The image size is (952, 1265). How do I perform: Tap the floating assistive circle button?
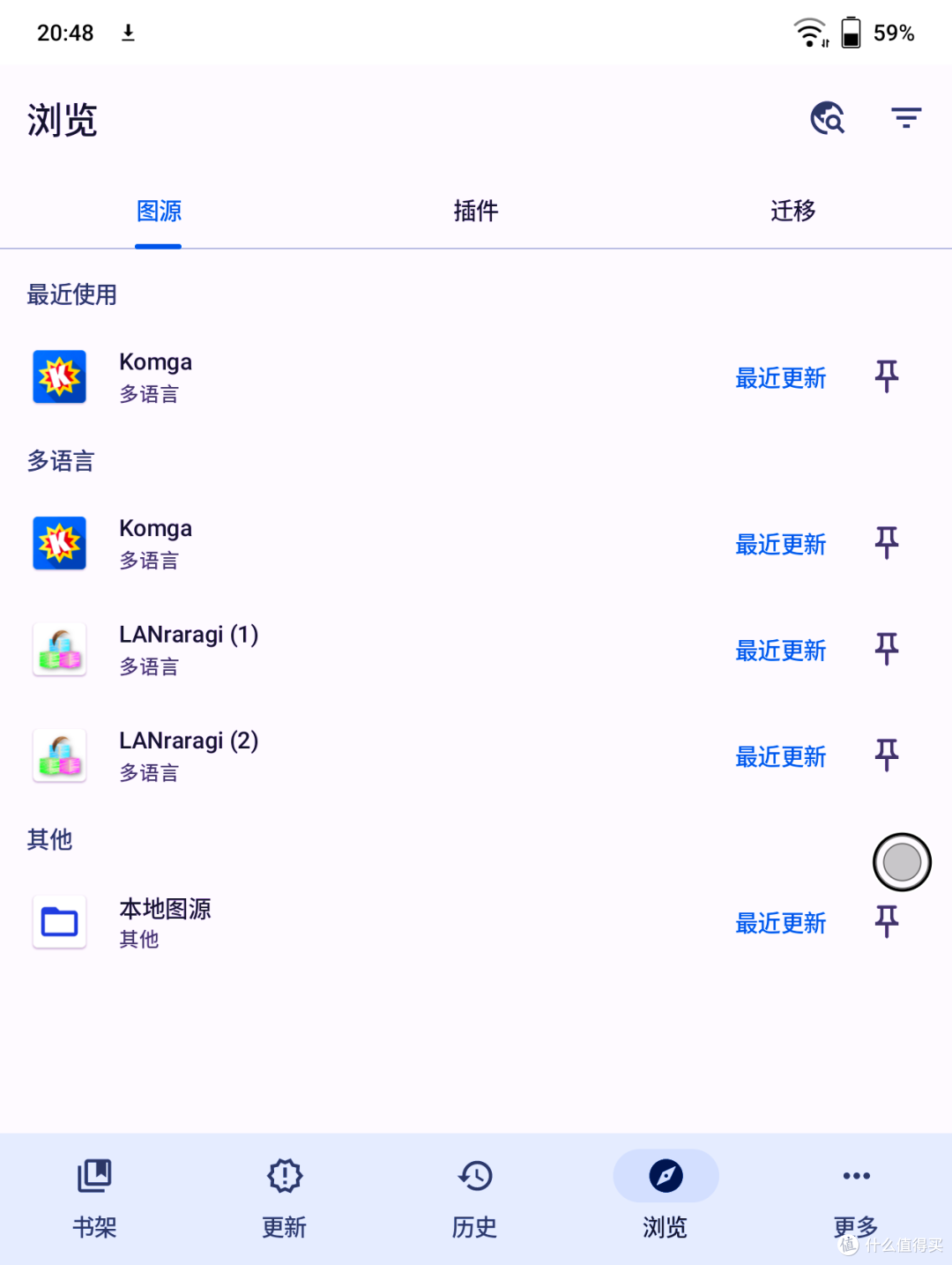click(x=902, y=862)
